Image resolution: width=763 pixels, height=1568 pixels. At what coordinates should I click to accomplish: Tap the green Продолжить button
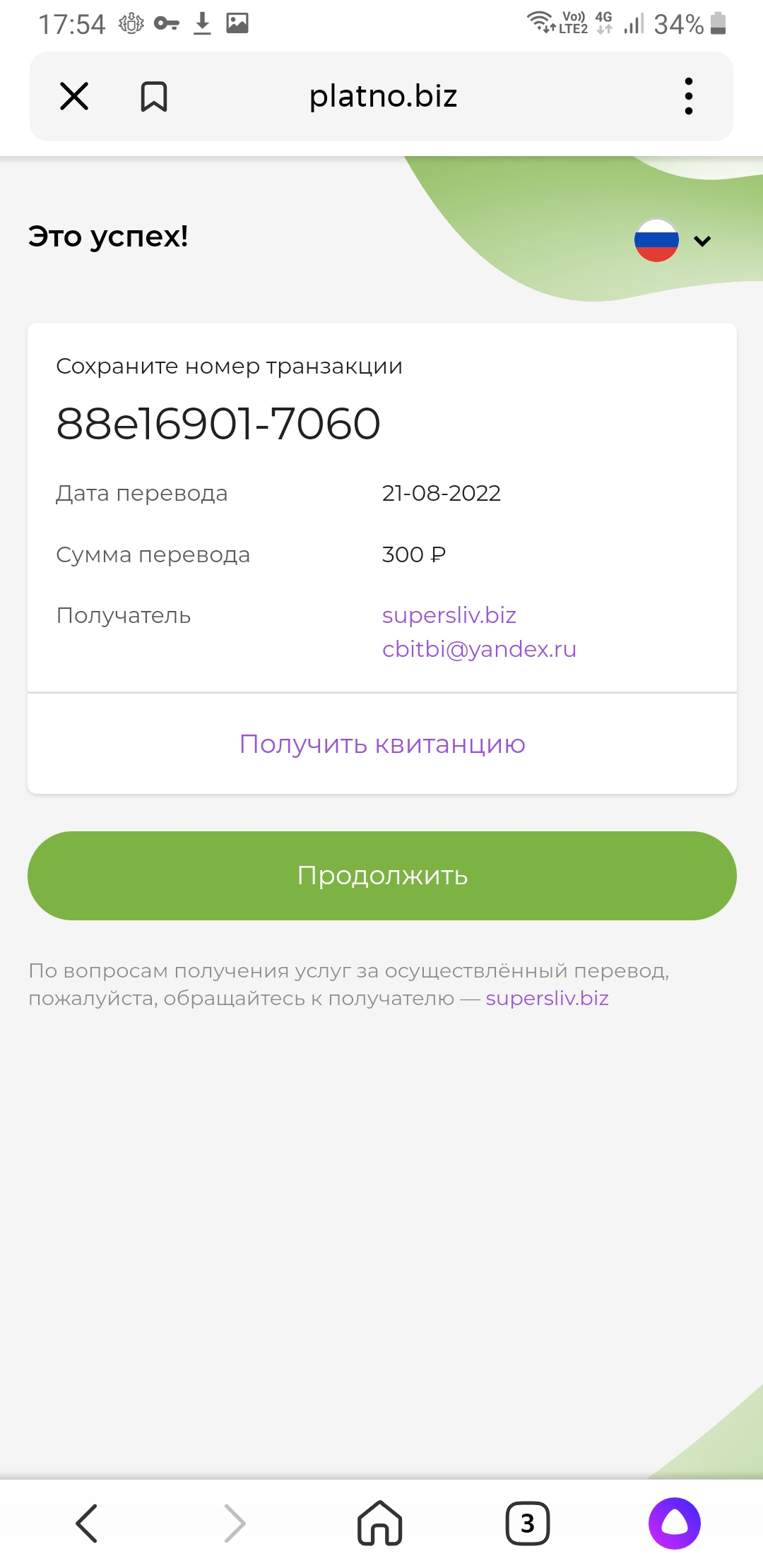pos(382,876)
